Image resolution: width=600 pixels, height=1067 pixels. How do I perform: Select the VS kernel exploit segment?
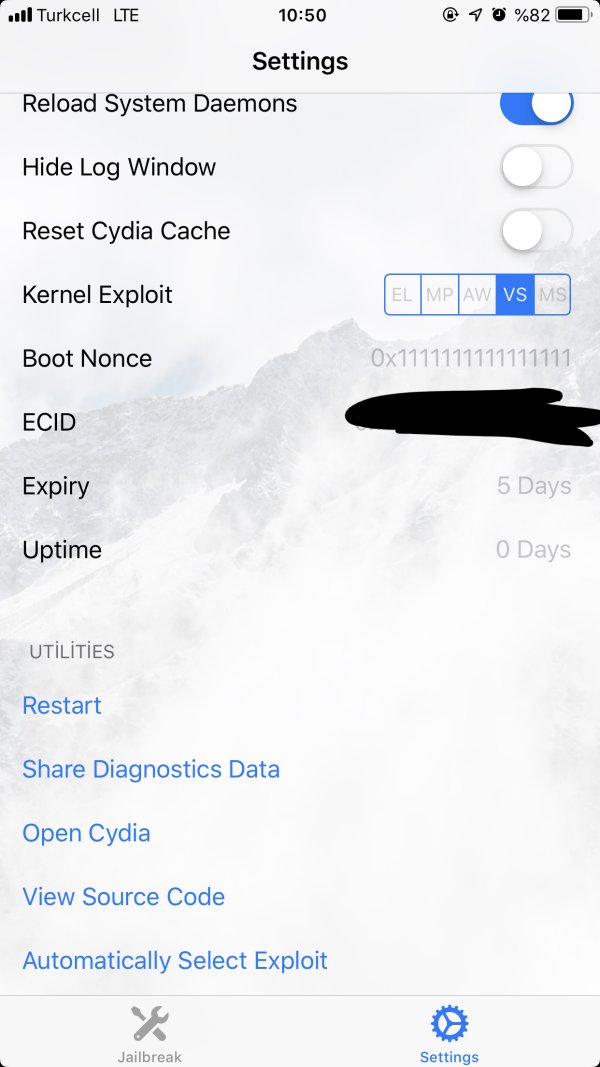tap(515, 295)
